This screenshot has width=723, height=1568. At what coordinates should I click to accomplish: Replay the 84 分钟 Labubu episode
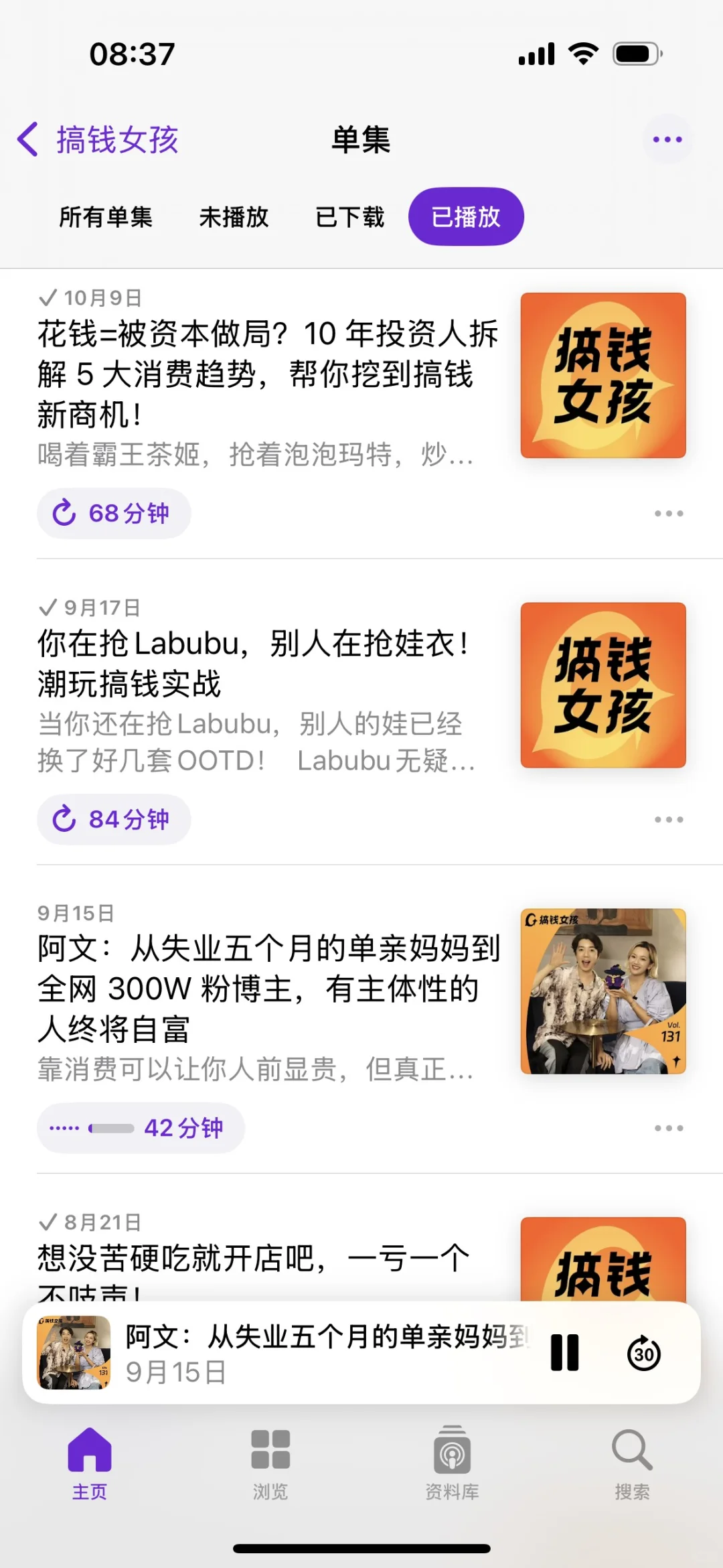(x=114, y=819)
